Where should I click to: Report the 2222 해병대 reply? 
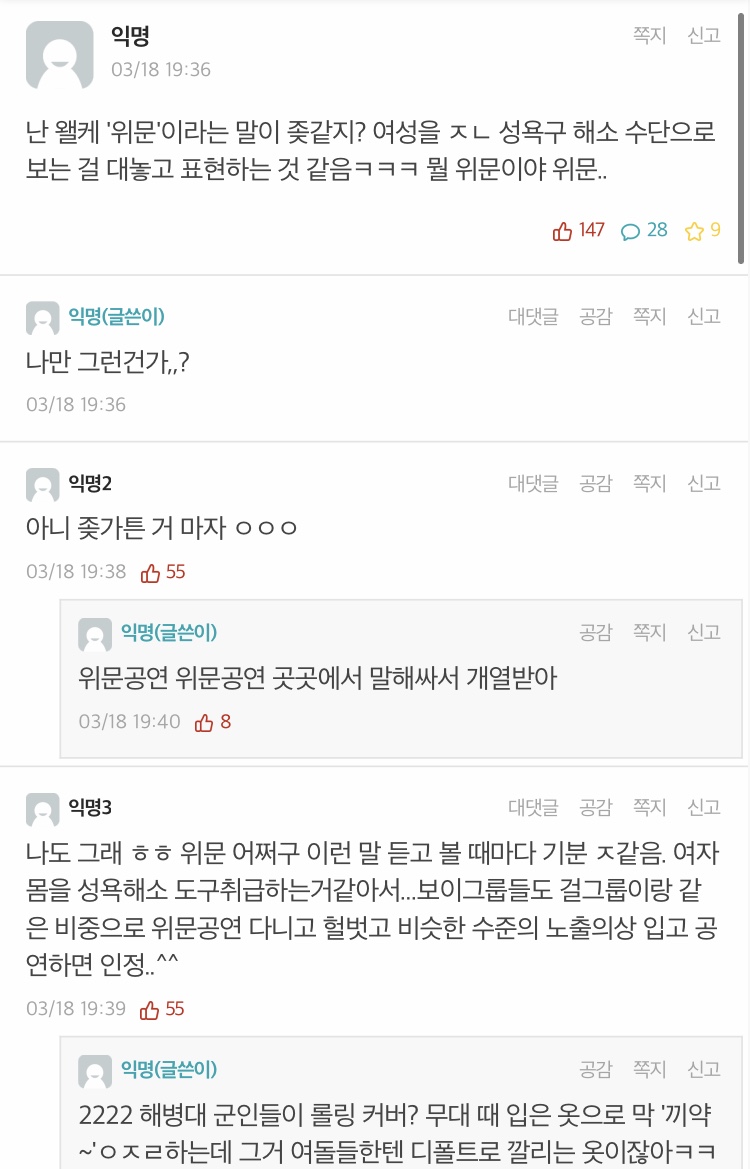[x=703, y=1069]
